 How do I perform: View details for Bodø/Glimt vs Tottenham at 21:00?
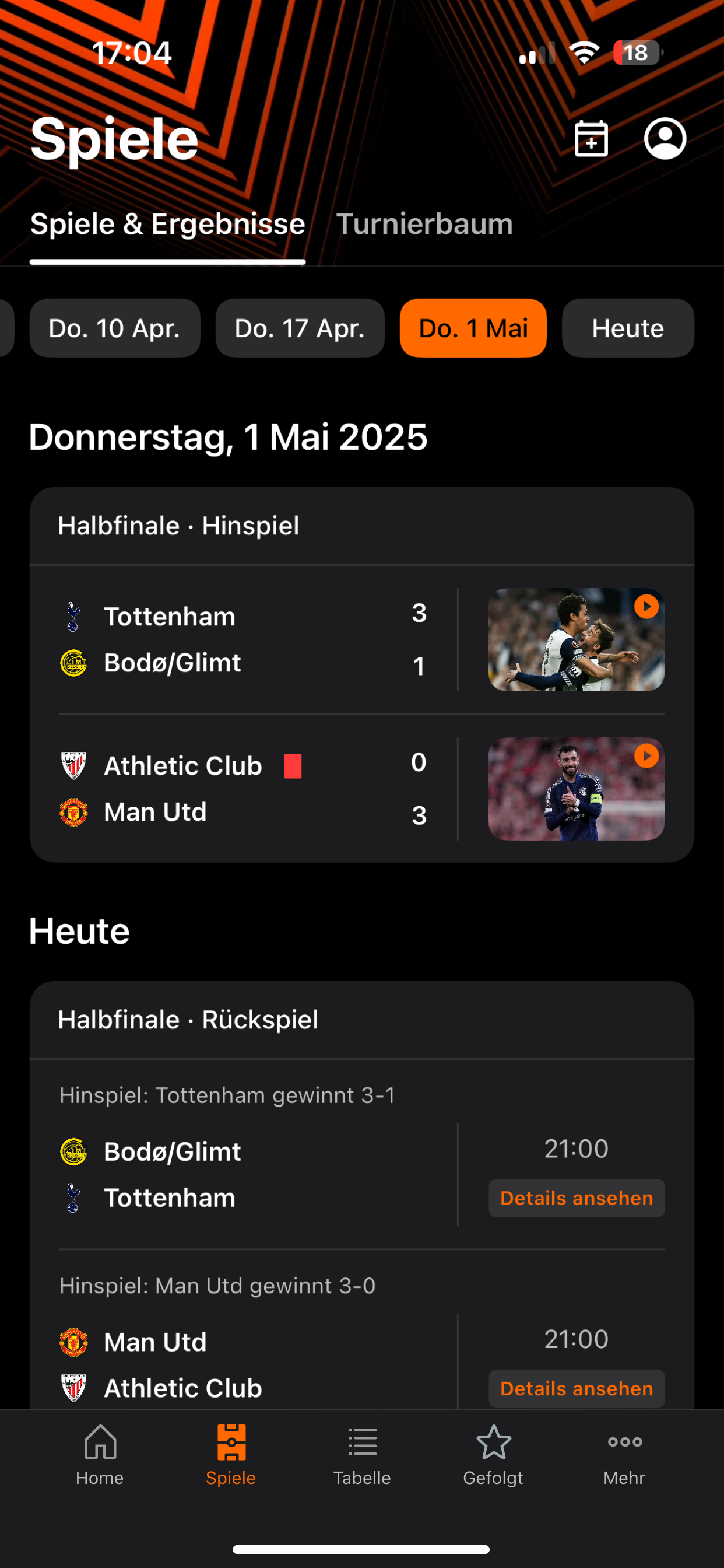575,1198
